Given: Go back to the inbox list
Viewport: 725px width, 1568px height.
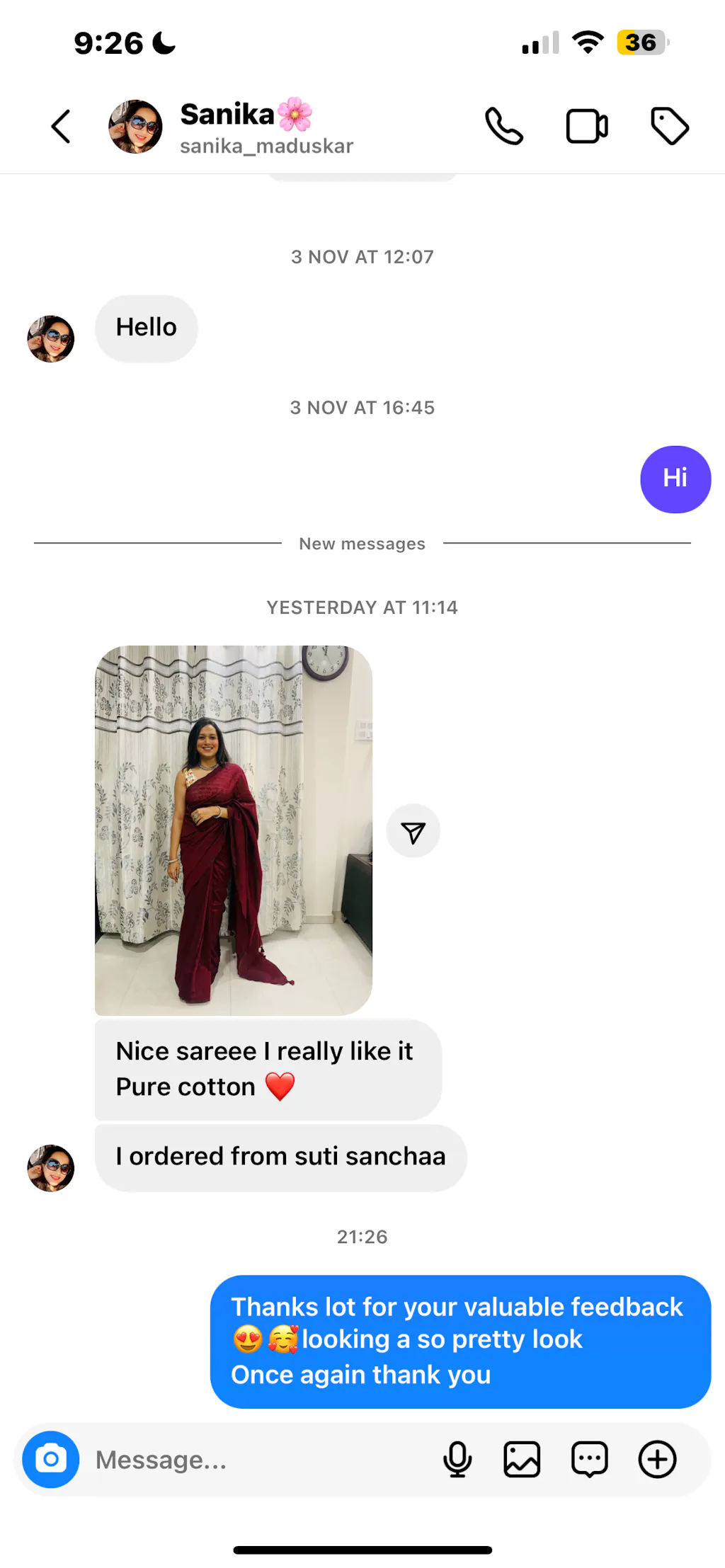Looking at the screenshot, I should [x=62, y=127].
